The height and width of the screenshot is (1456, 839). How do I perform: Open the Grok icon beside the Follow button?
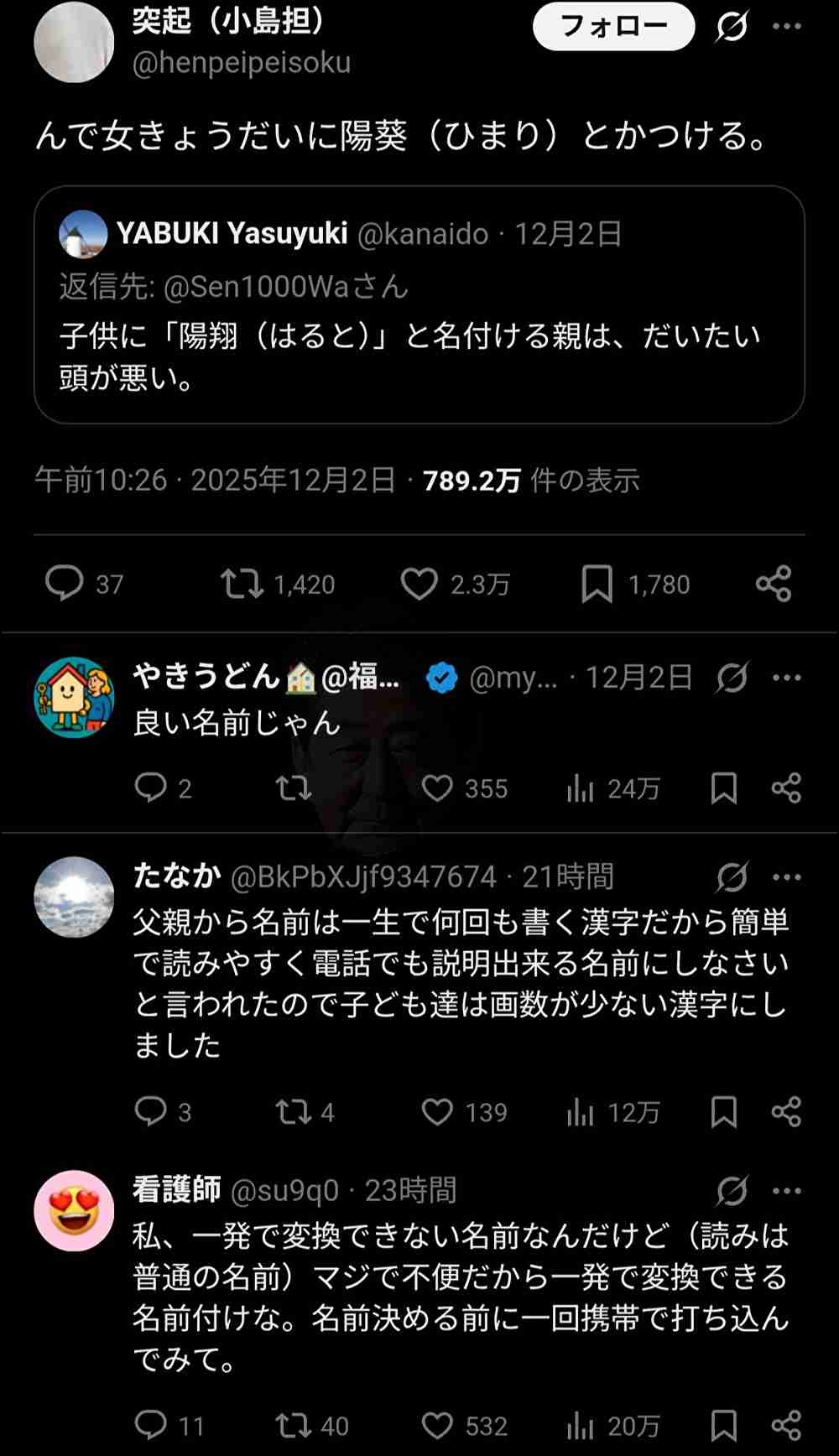732,27
